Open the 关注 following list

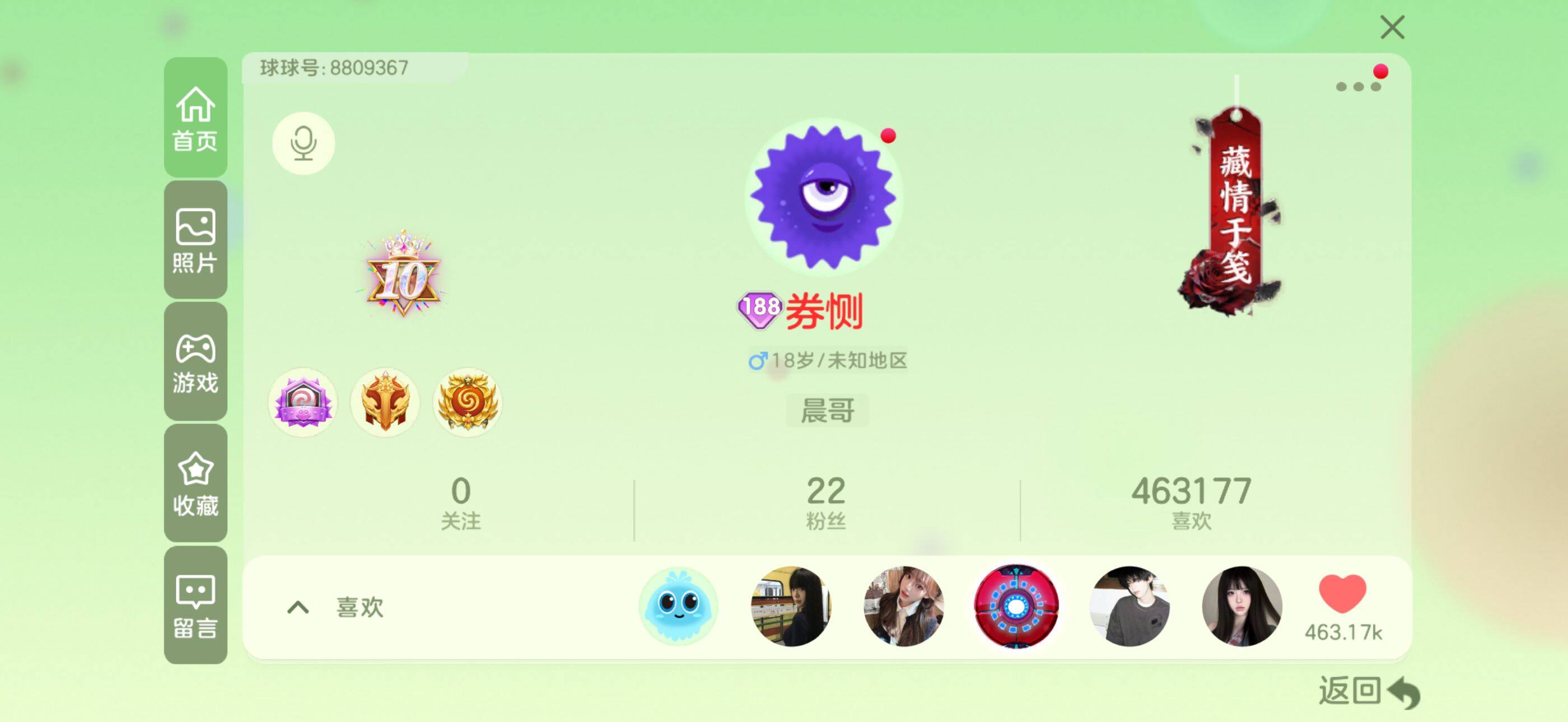[460, 504]
